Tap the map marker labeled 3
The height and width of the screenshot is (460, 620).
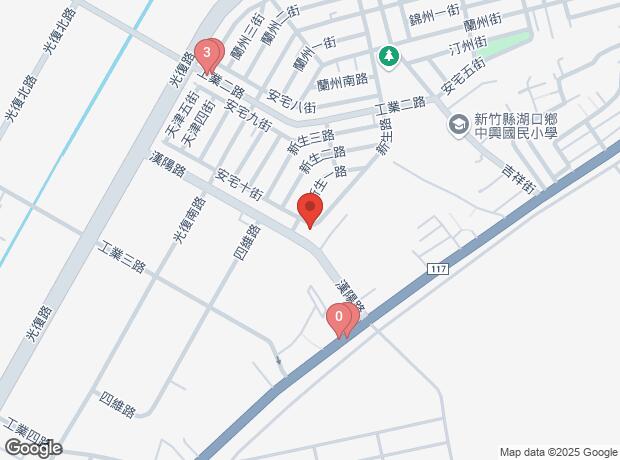[207, 51]
